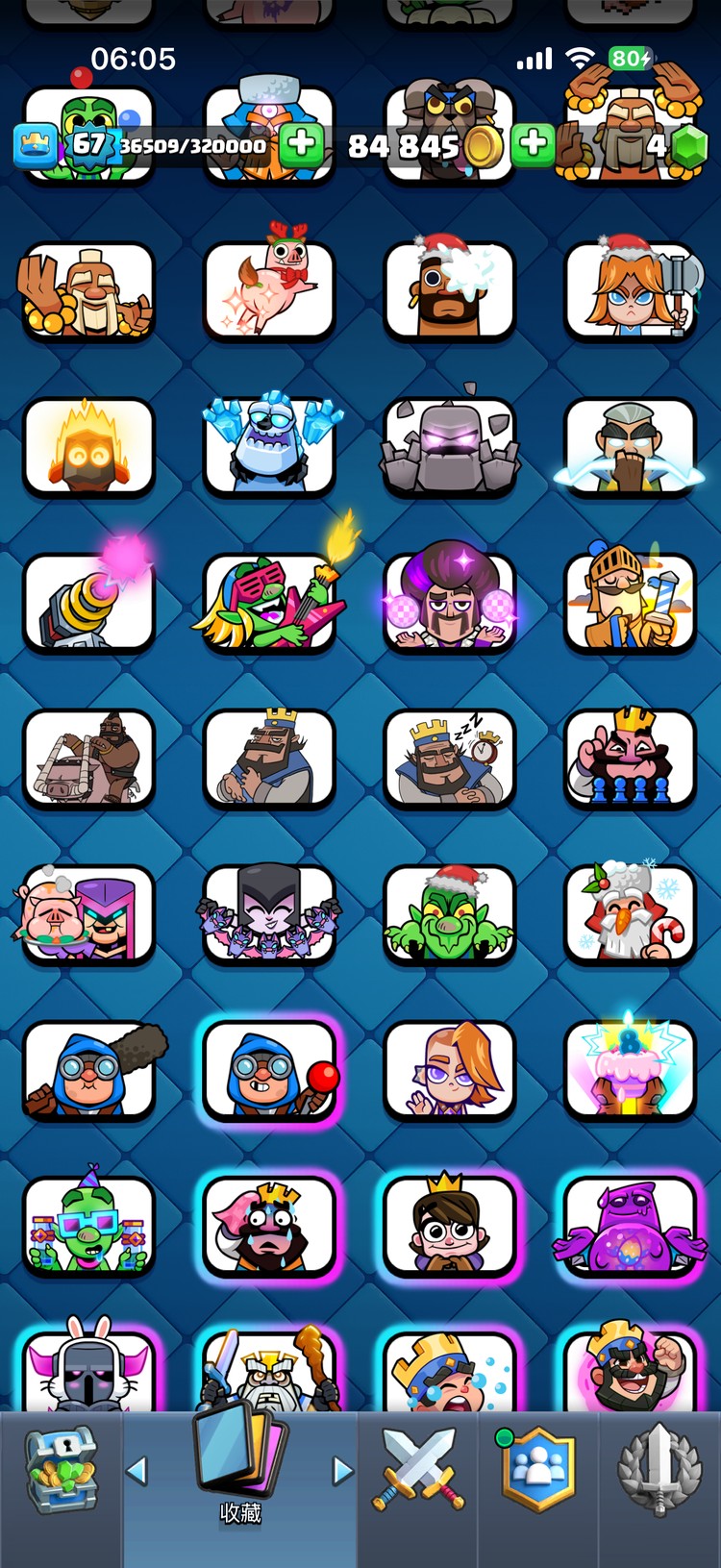Viewport: 721px width, 1568px height.
Task: Select the disco wizard emote
Action: click(450, 603)
